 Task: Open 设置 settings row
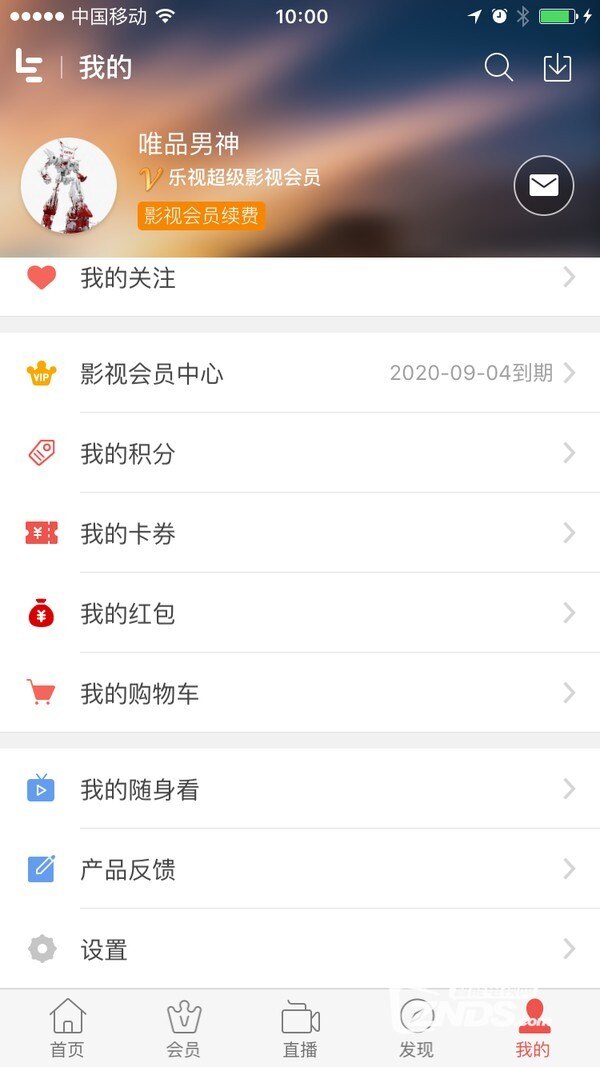point(300,950)
